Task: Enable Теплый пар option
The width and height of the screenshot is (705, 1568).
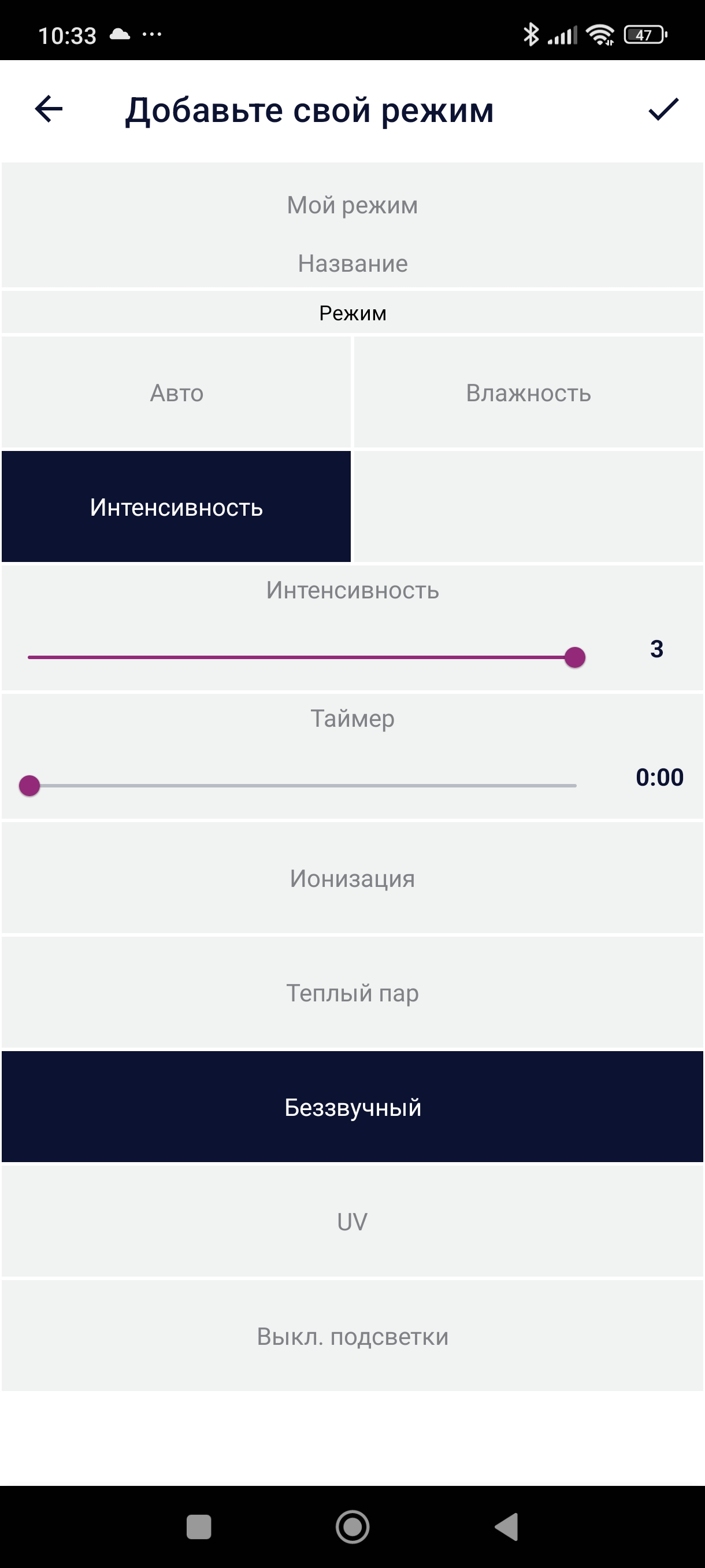Action: [x=352, y=993]
